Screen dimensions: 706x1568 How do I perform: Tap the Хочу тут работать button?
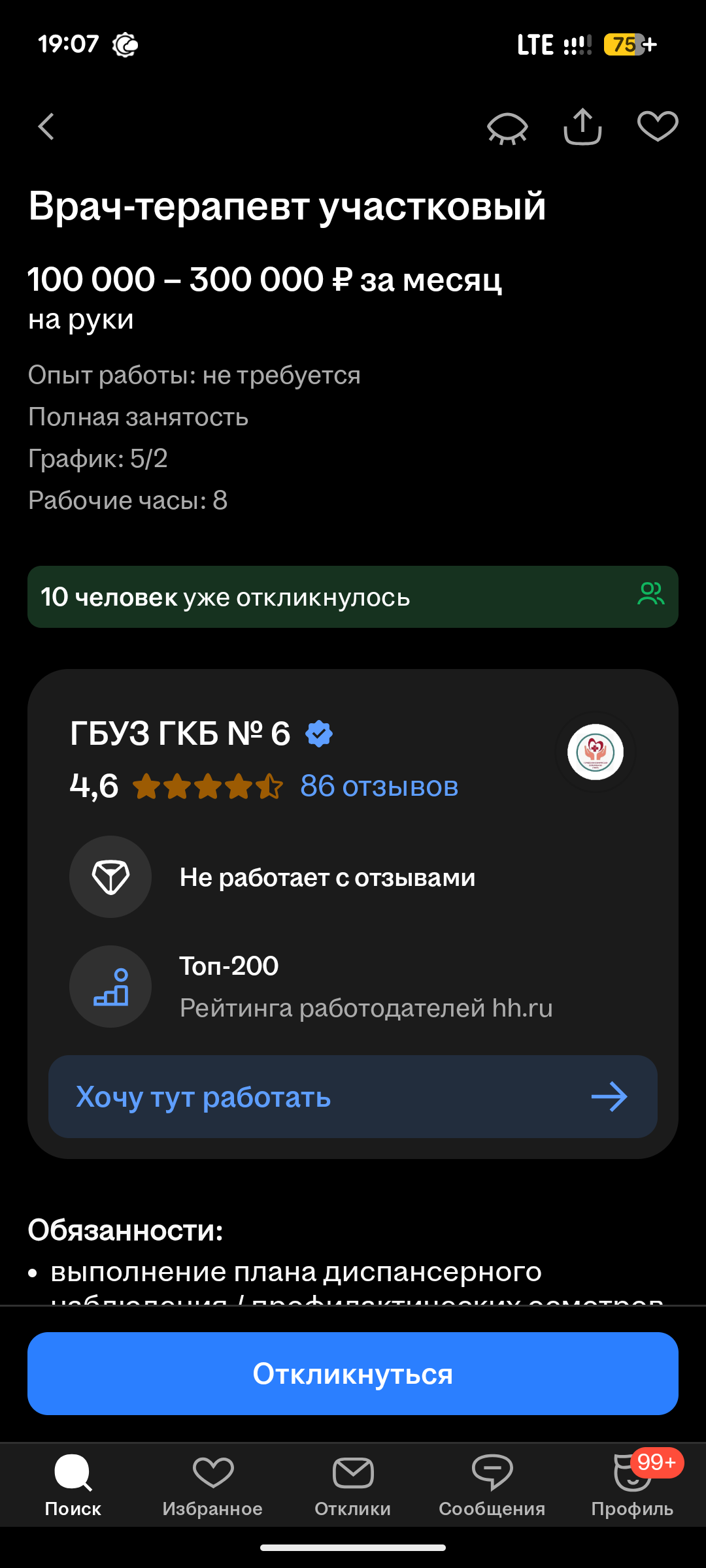coord(353,1097)
